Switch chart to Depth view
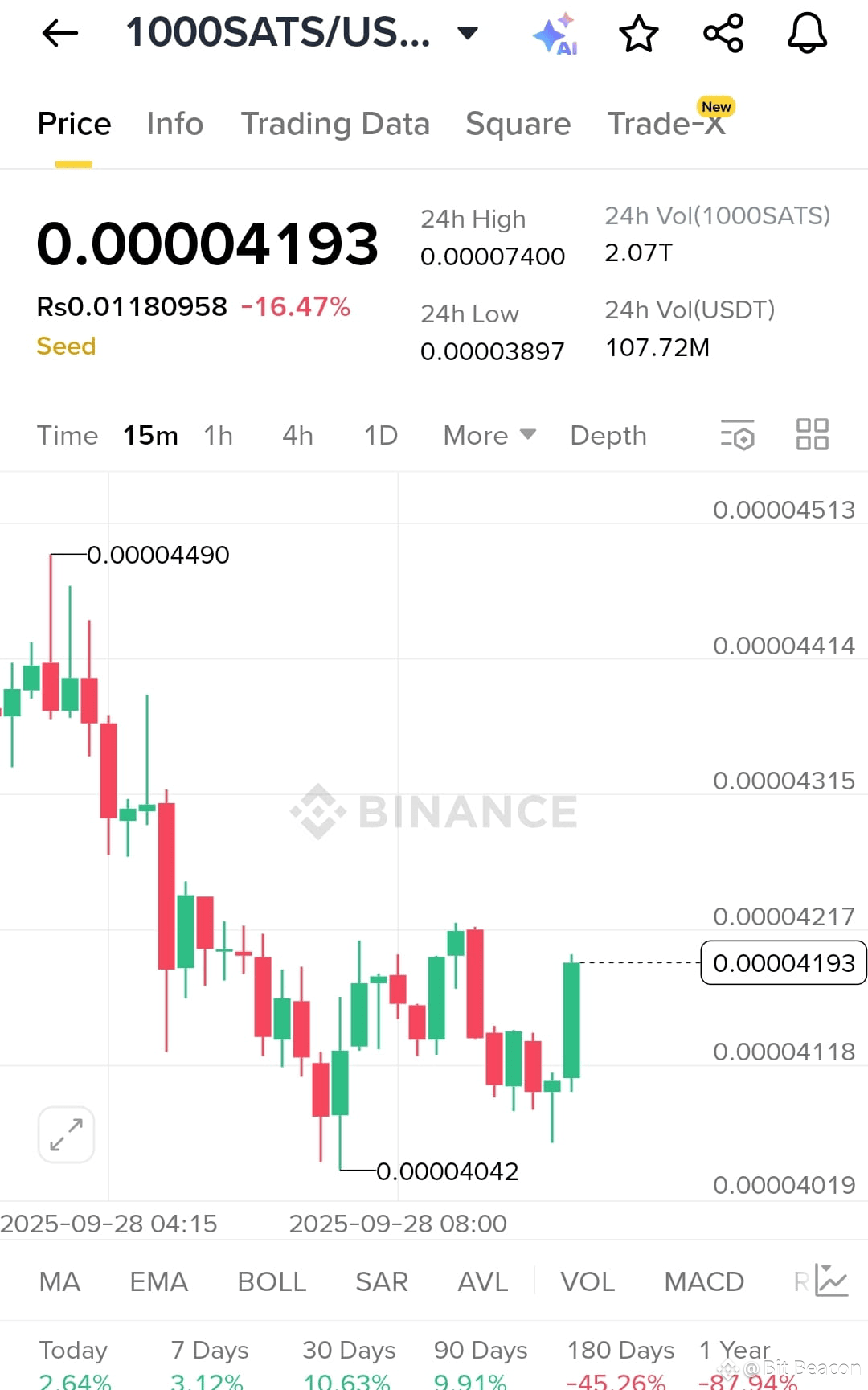This screenshot has width=868, height=1390. (x=608, y=435)
